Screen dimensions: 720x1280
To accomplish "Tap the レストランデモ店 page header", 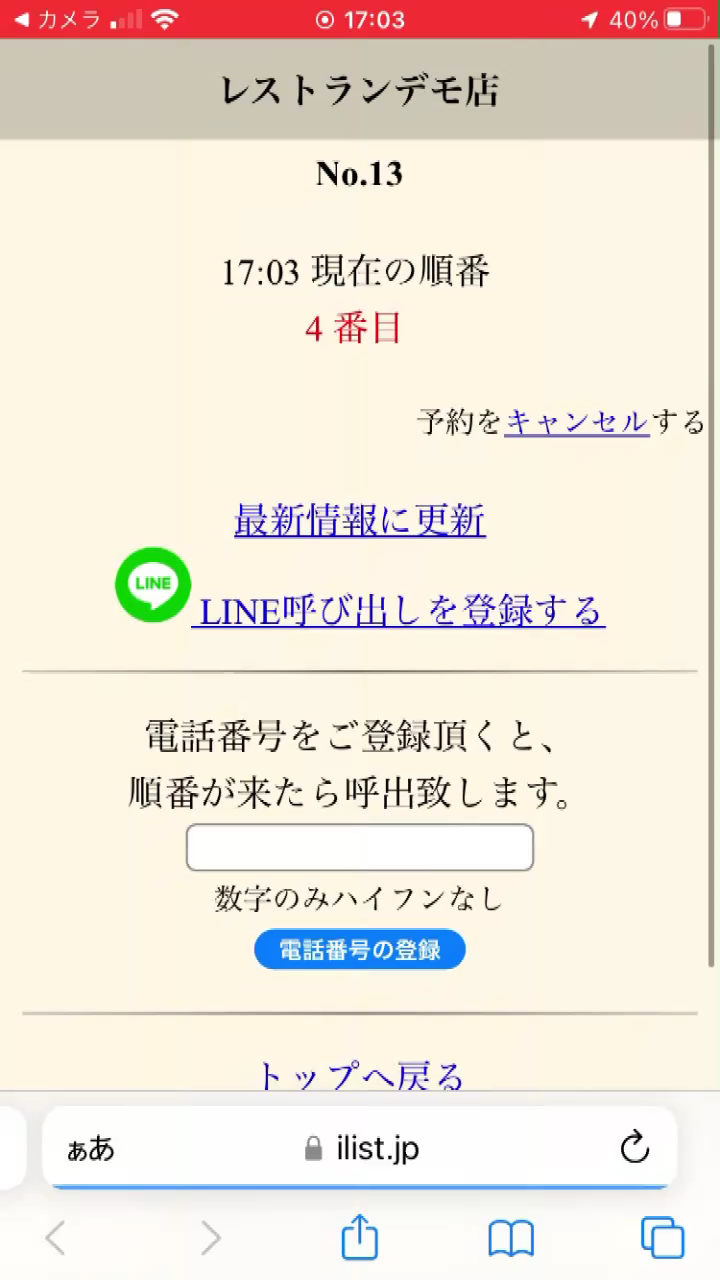I will (359, 90).
